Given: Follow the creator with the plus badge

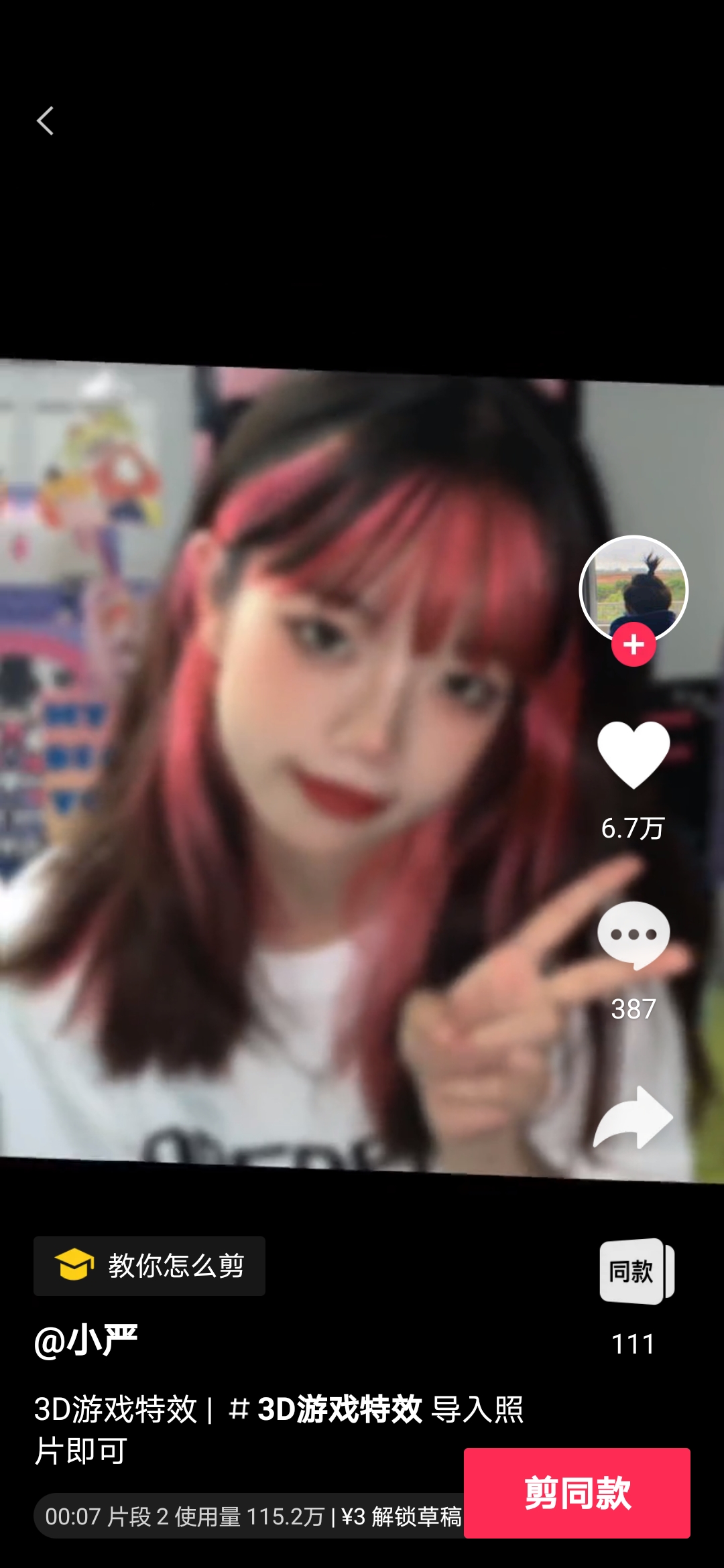Looking at the screenshot, I should pyautogui.click(x=633, y=645).
